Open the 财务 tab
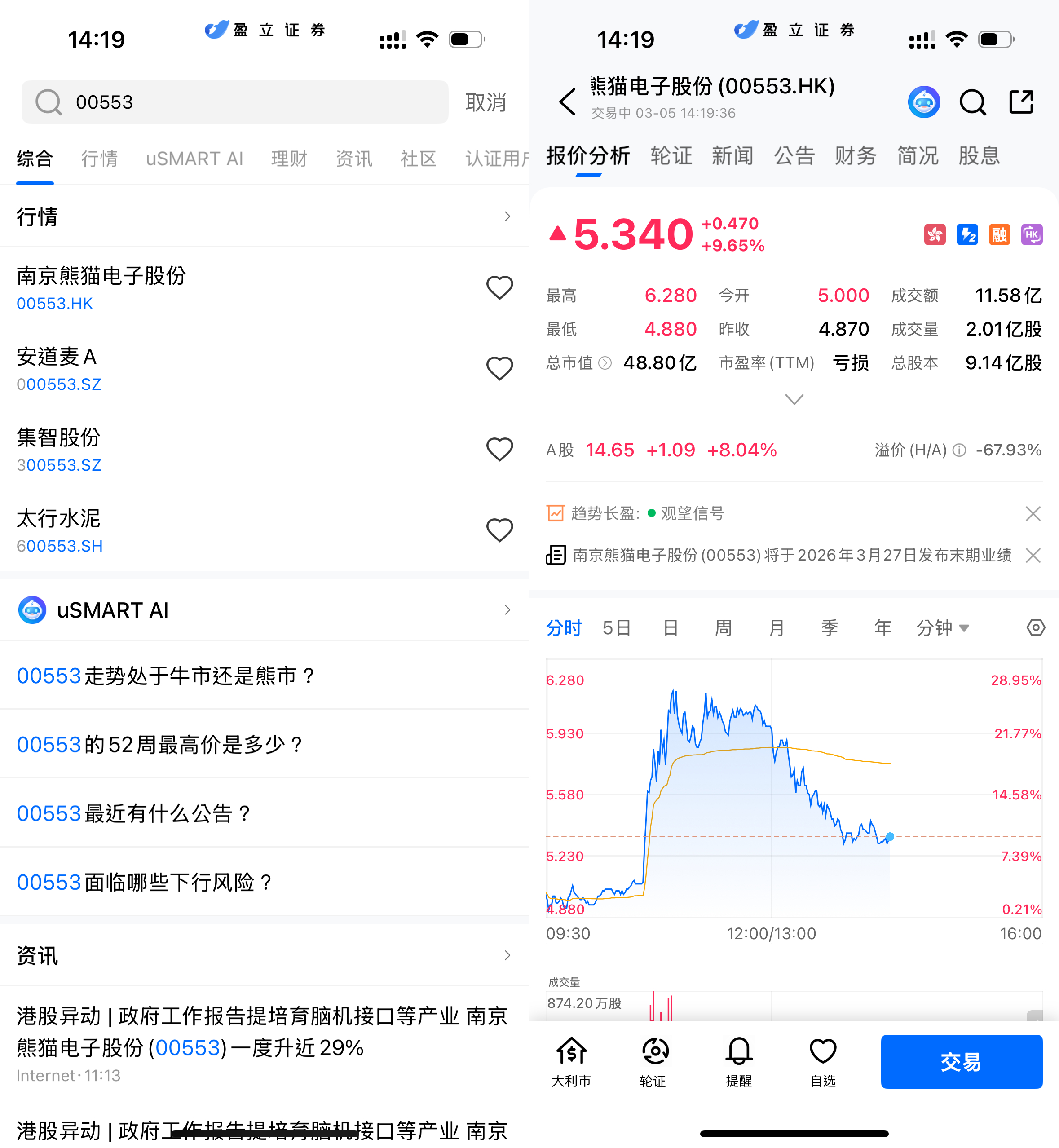Image resolution: width=1059 pixels, height=1148 pixels. point(856,156)
